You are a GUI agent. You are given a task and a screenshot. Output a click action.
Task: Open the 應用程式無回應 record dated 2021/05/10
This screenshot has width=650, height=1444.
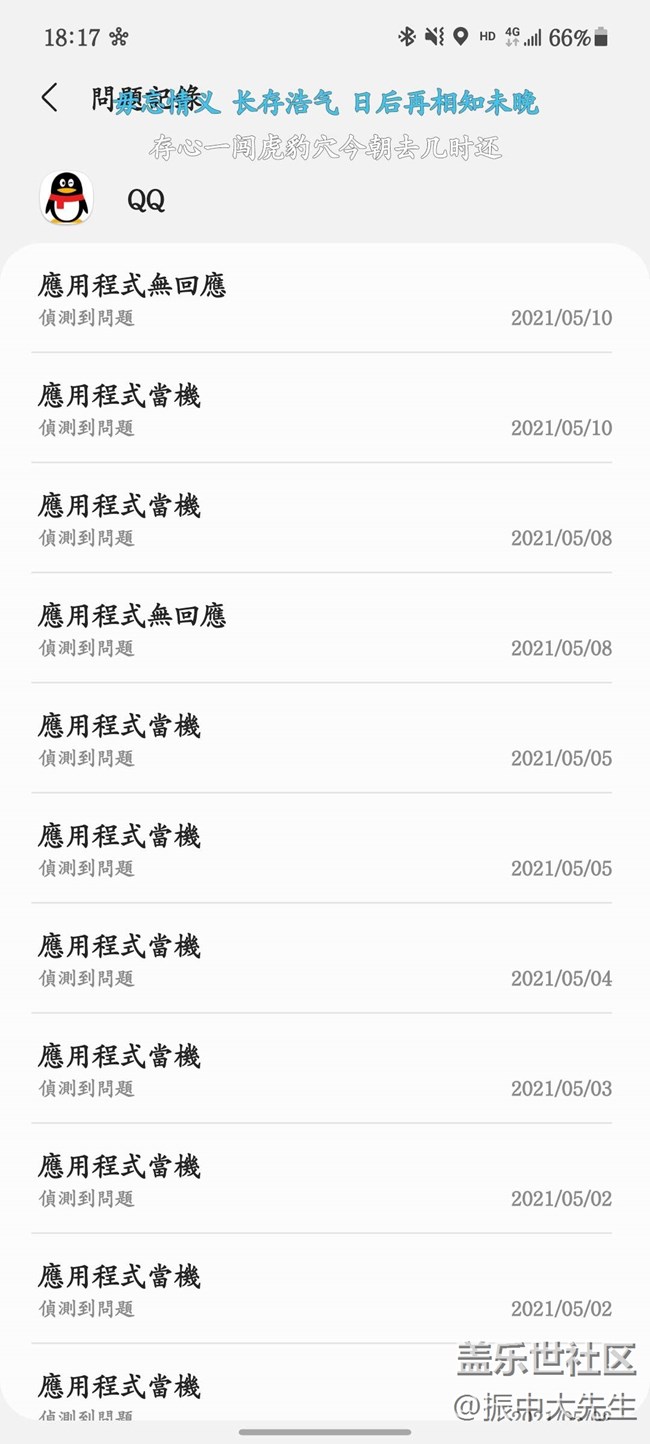(x=325, y=298)
